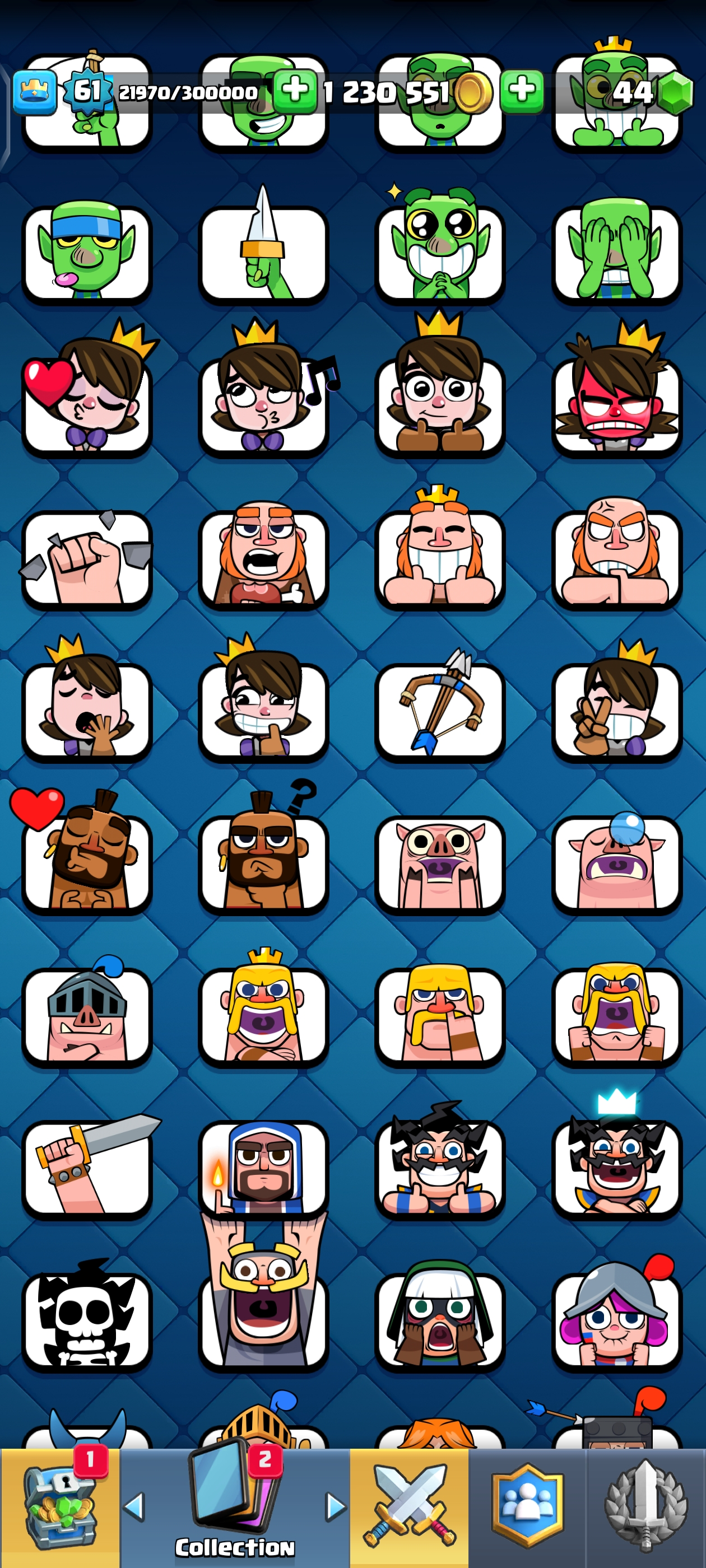Tap the left arrow beside Collection
This screenshot has width=706, height=1568.
click(x=134, y=1506)
